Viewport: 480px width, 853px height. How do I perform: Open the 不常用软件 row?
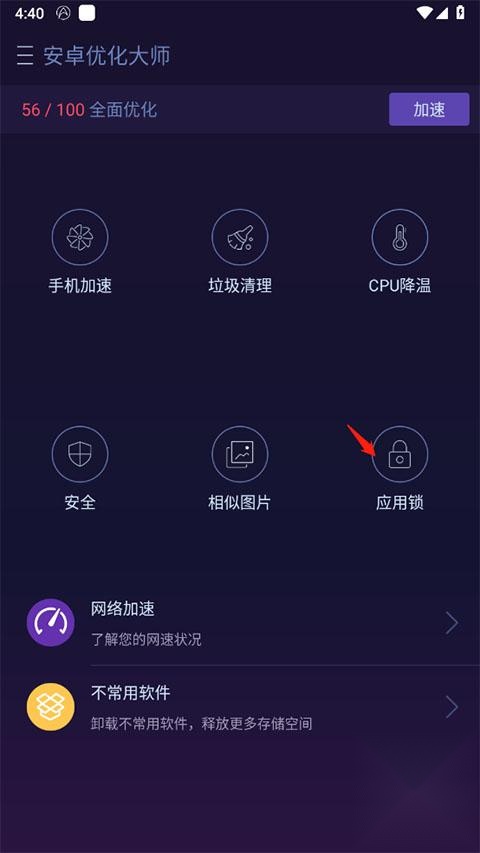240,707
